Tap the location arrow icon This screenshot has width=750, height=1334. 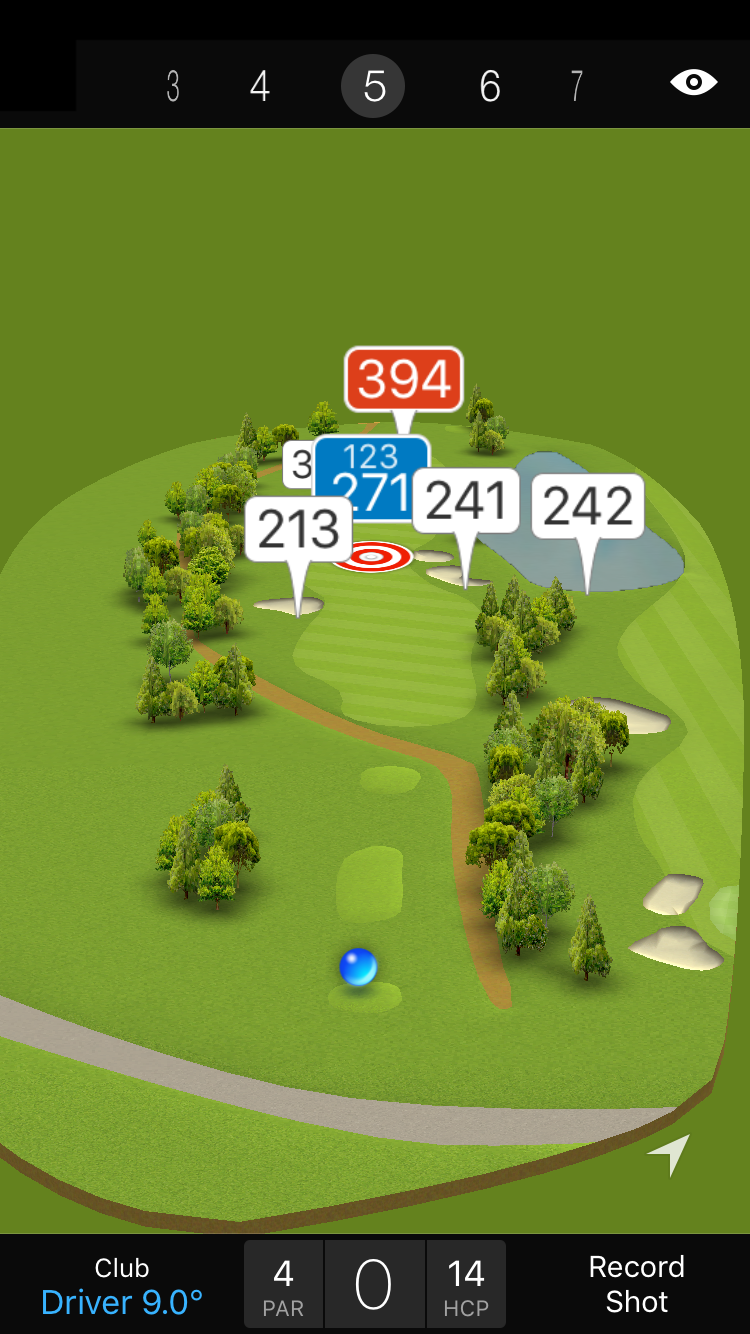(x=669, y=1153)
